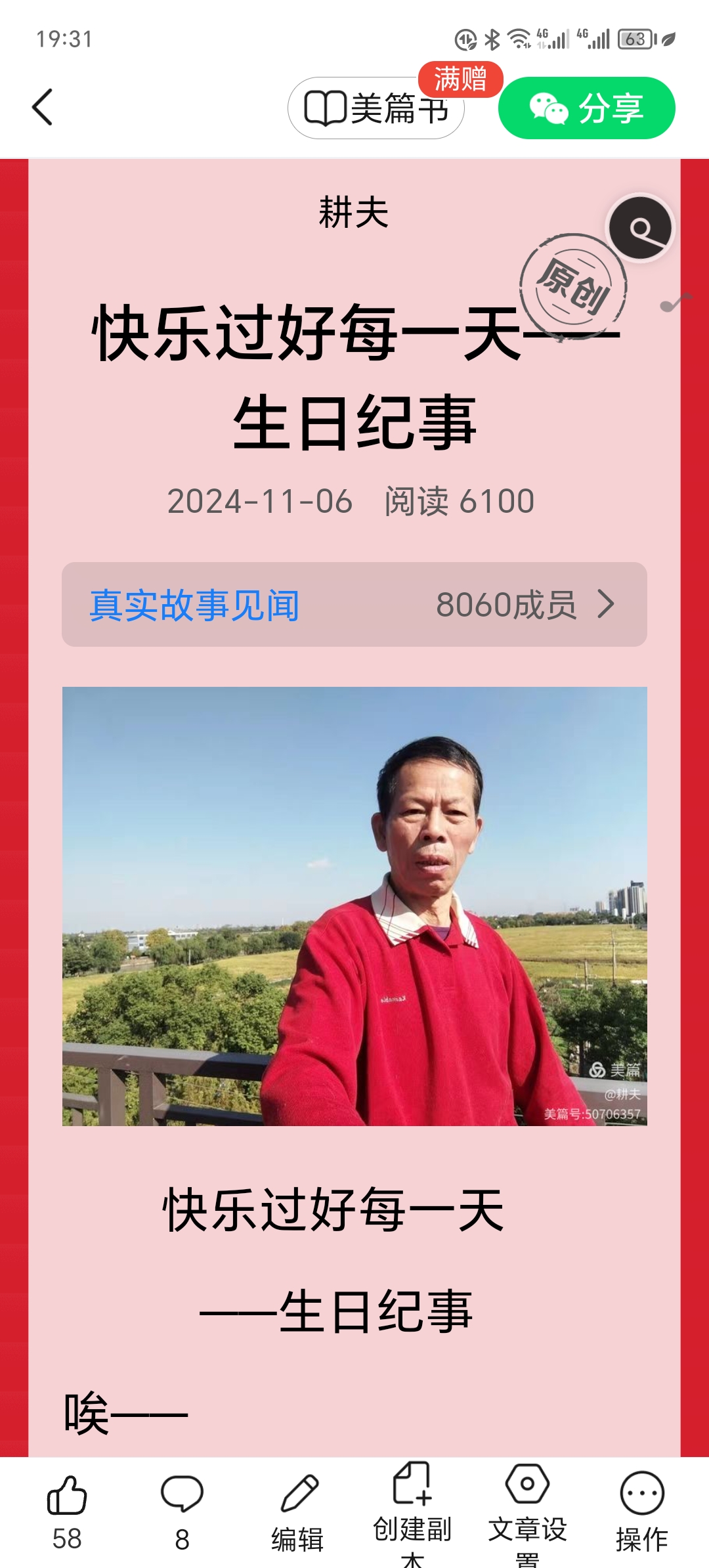Tap the floating music disc icon
Image resolution: width=709 pixels, height=1568 pixels.
point(640,229)
